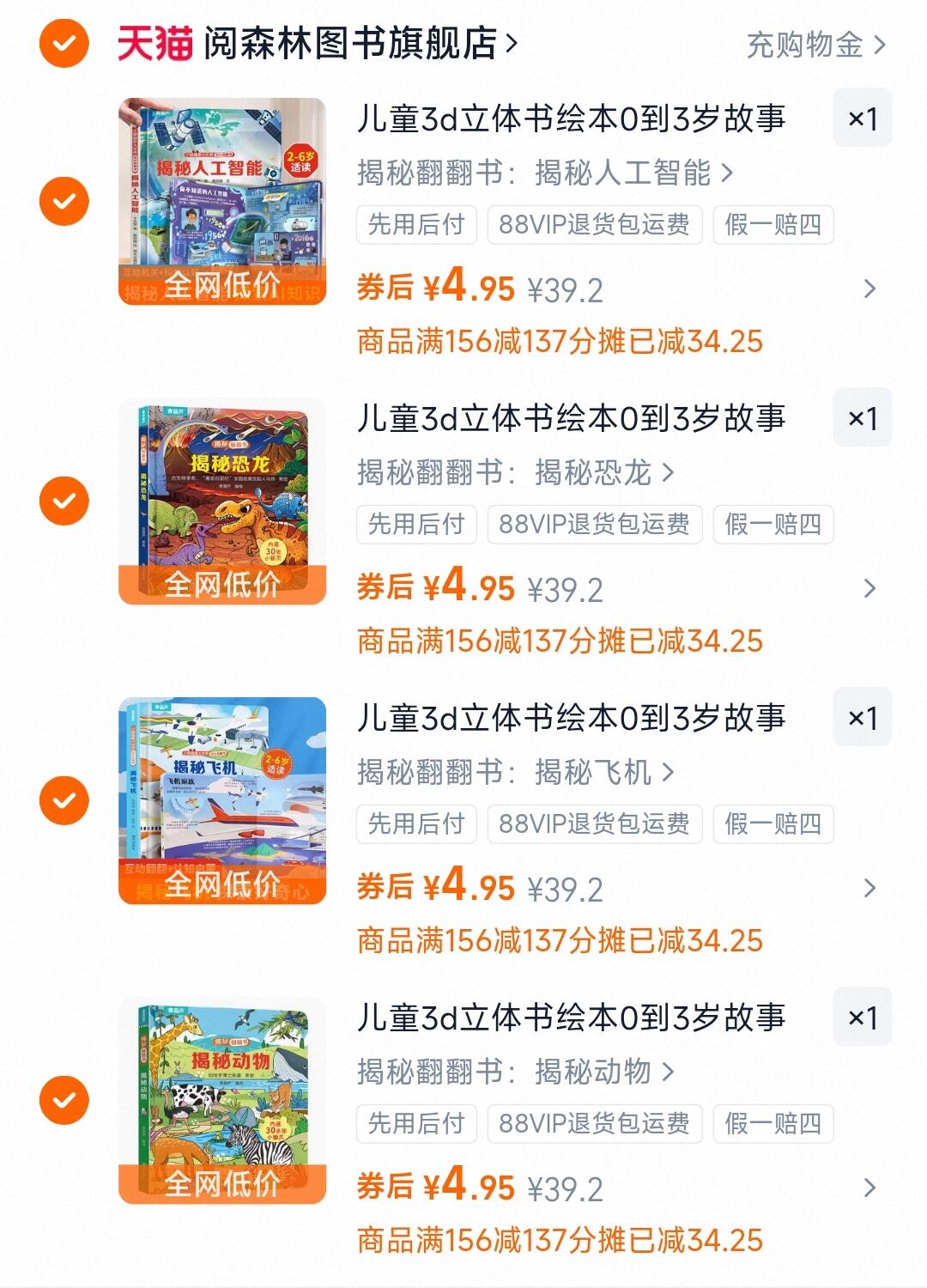View the 揭秘恐龙 book cover image

(x=222, y=501)
